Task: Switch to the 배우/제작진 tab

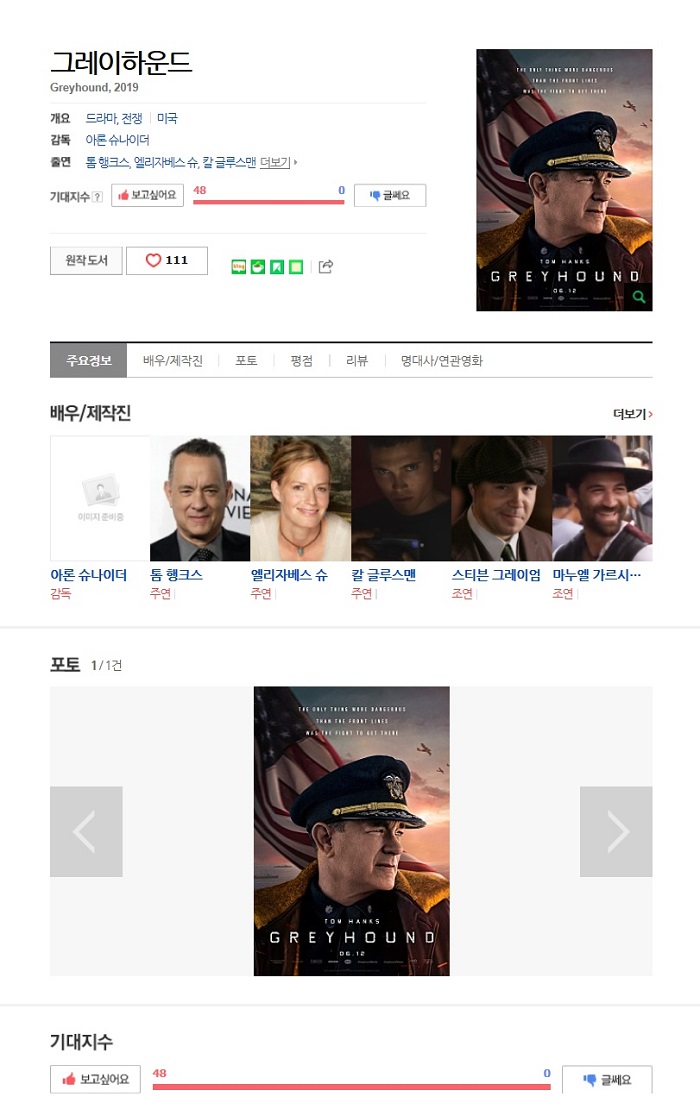Action: (x=172, y=361)
